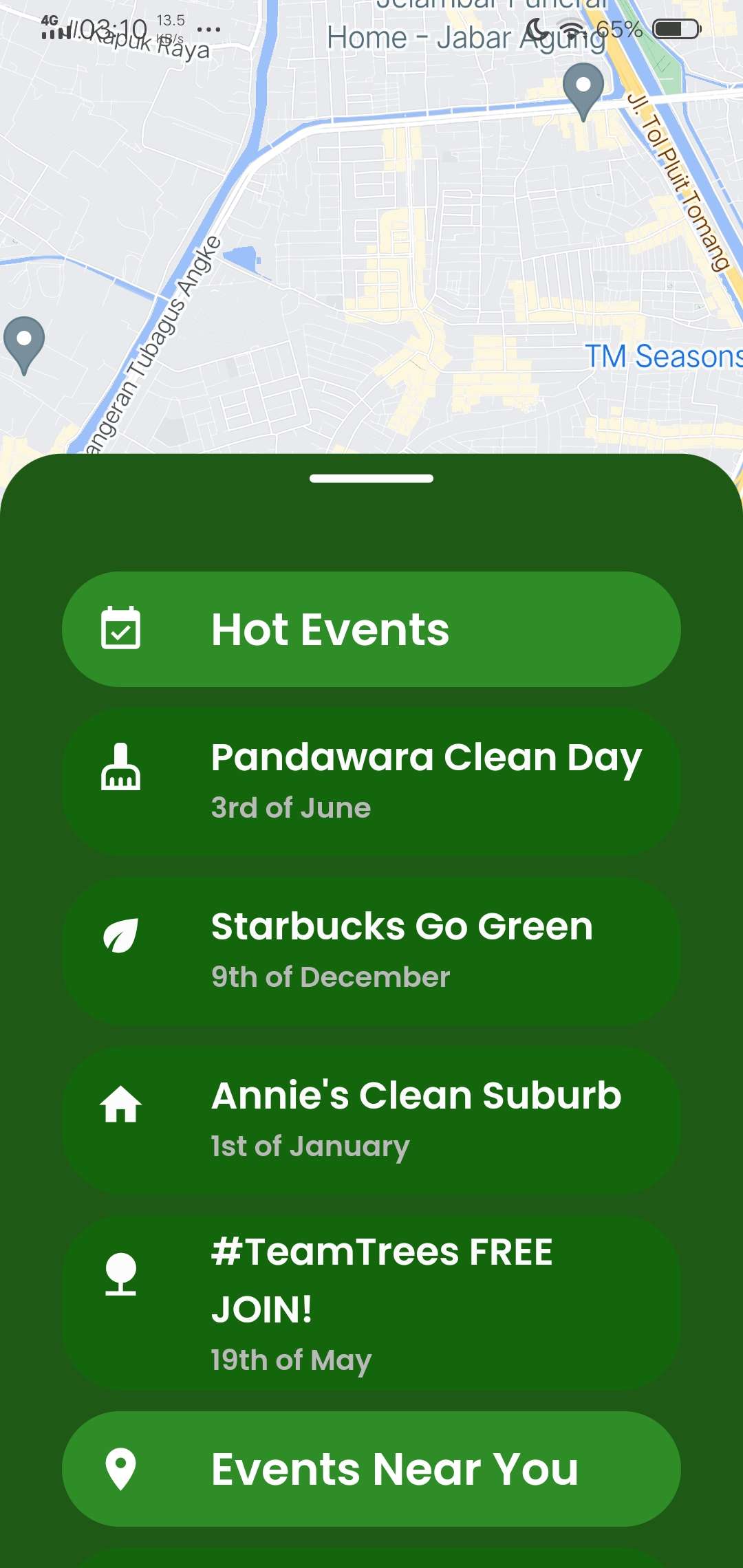
Task: Show Events Near You
Action: pos(371,1468)
